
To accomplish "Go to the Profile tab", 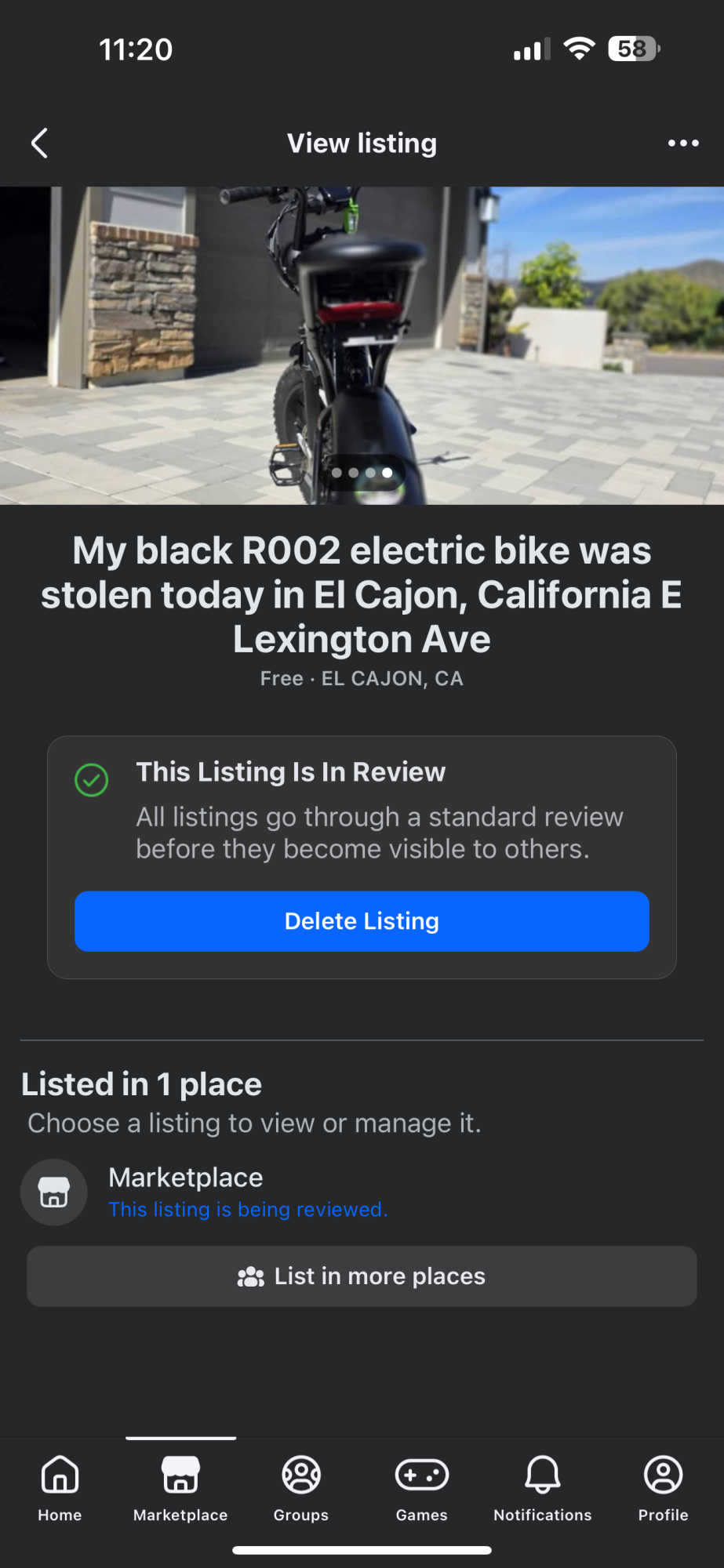I will [664, 1487].
